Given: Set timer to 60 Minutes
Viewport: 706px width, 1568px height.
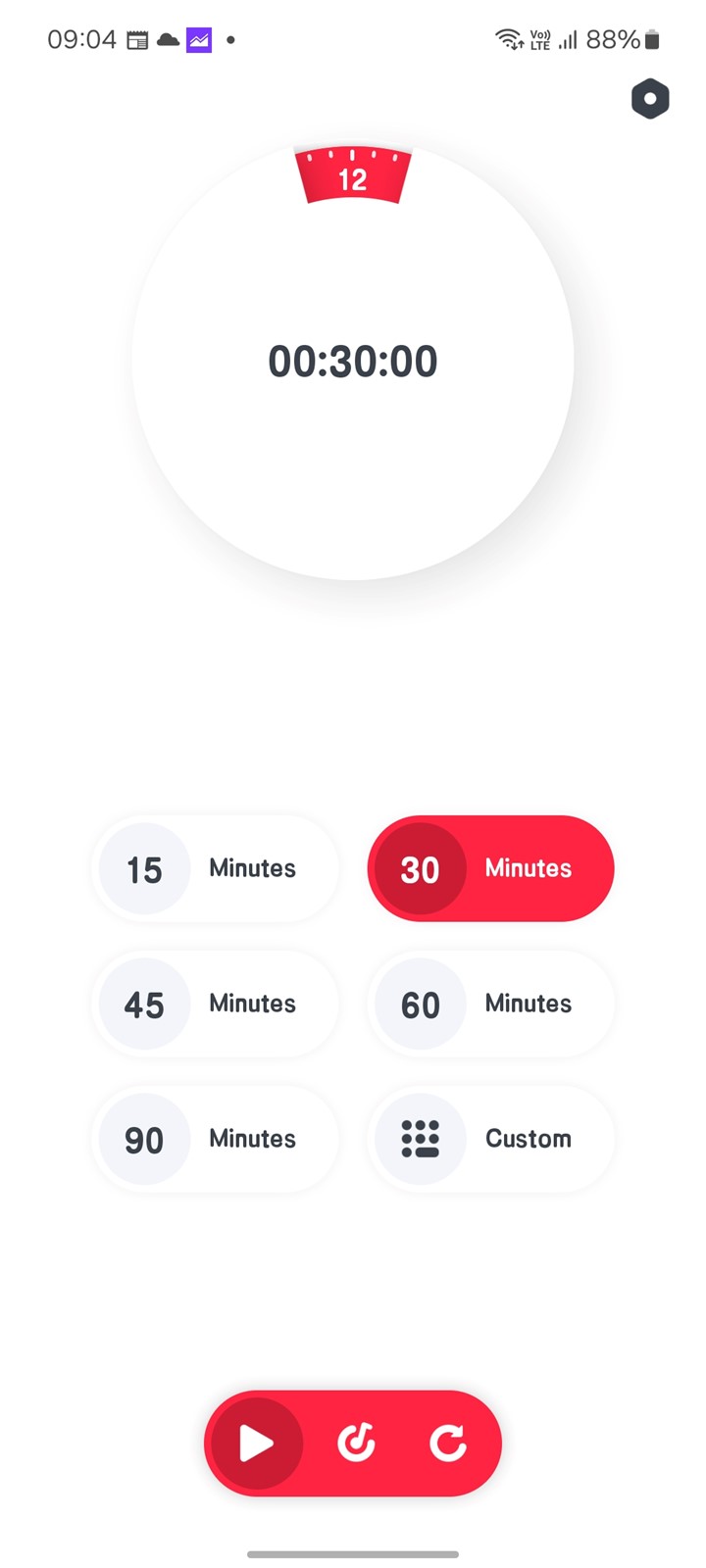Looking at the screenshot, I should (x=490, y=1004).
